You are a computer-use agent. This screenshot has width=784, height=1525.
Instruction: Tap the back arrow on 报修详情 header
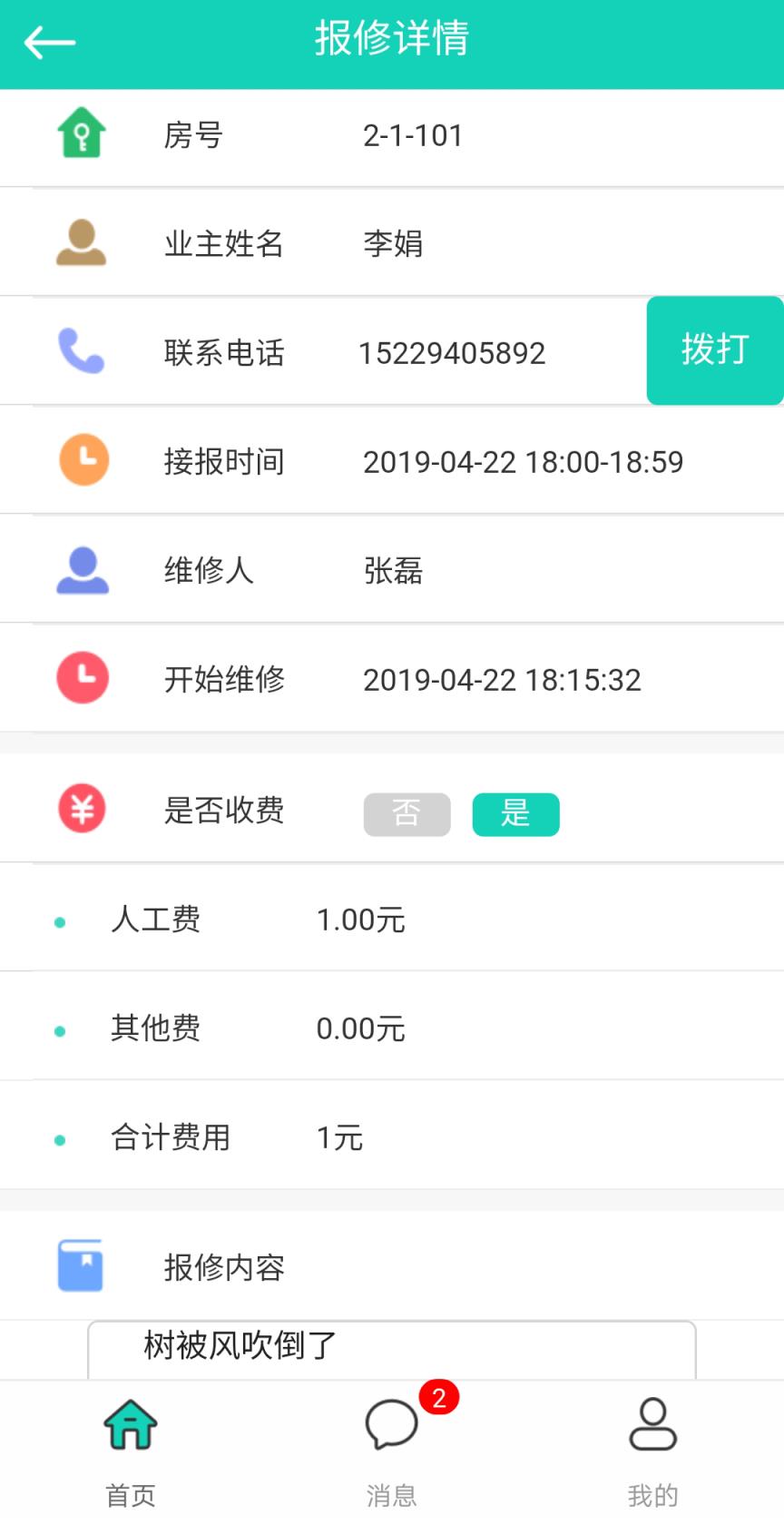[x=50, y=40]
